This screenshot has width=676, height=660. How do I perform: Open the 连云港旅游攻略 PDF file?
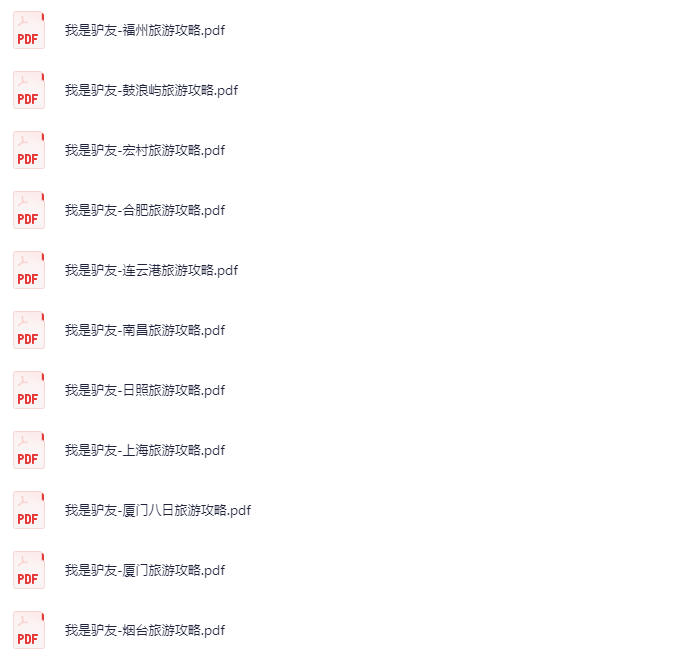point(151,270)
